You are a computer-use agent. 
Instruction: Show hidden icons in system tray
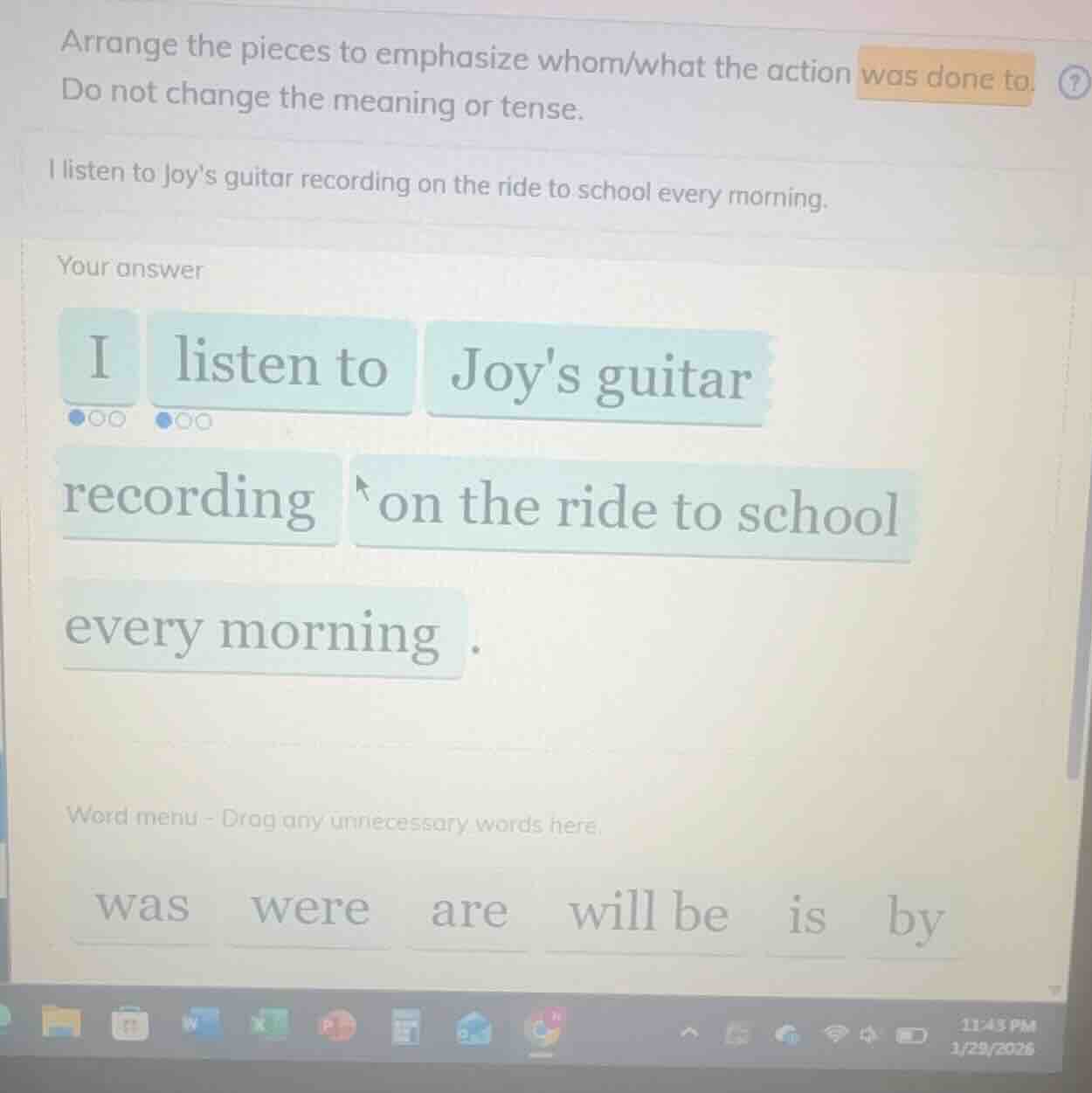coord(689,1034)
